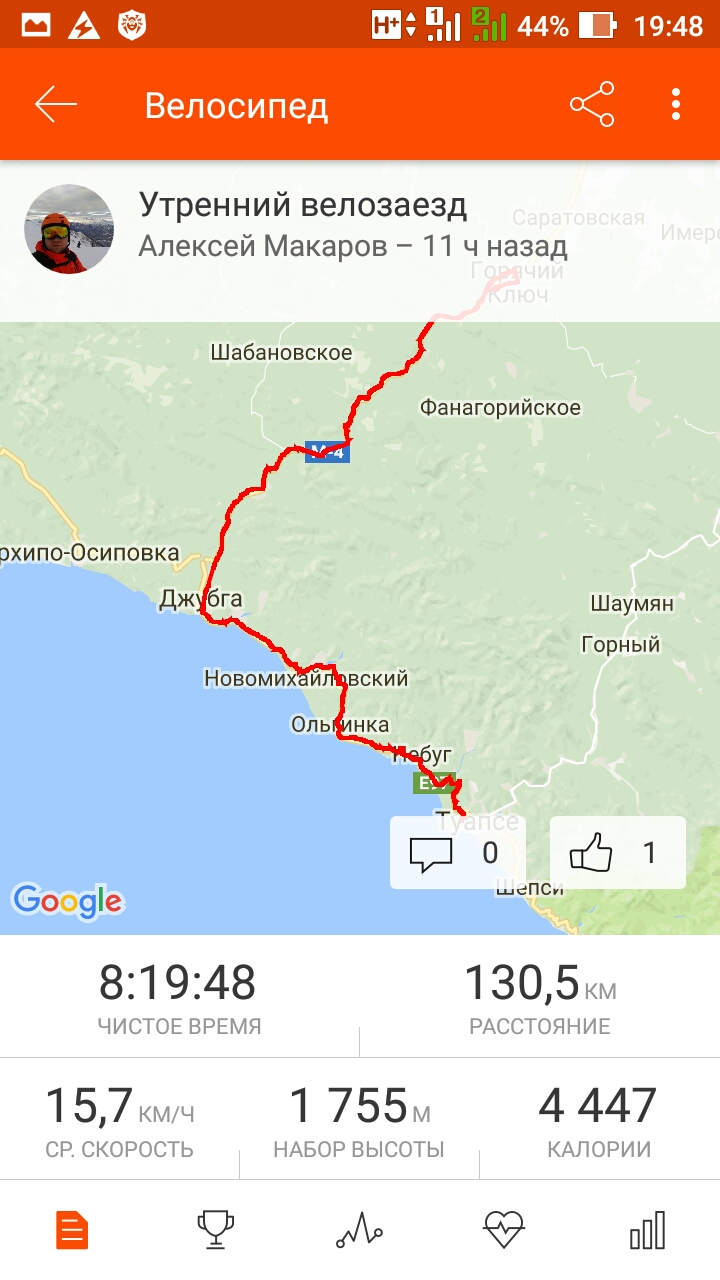Share this cycling activity
Screen dimensions: 720x1280
tap(592, 105)
